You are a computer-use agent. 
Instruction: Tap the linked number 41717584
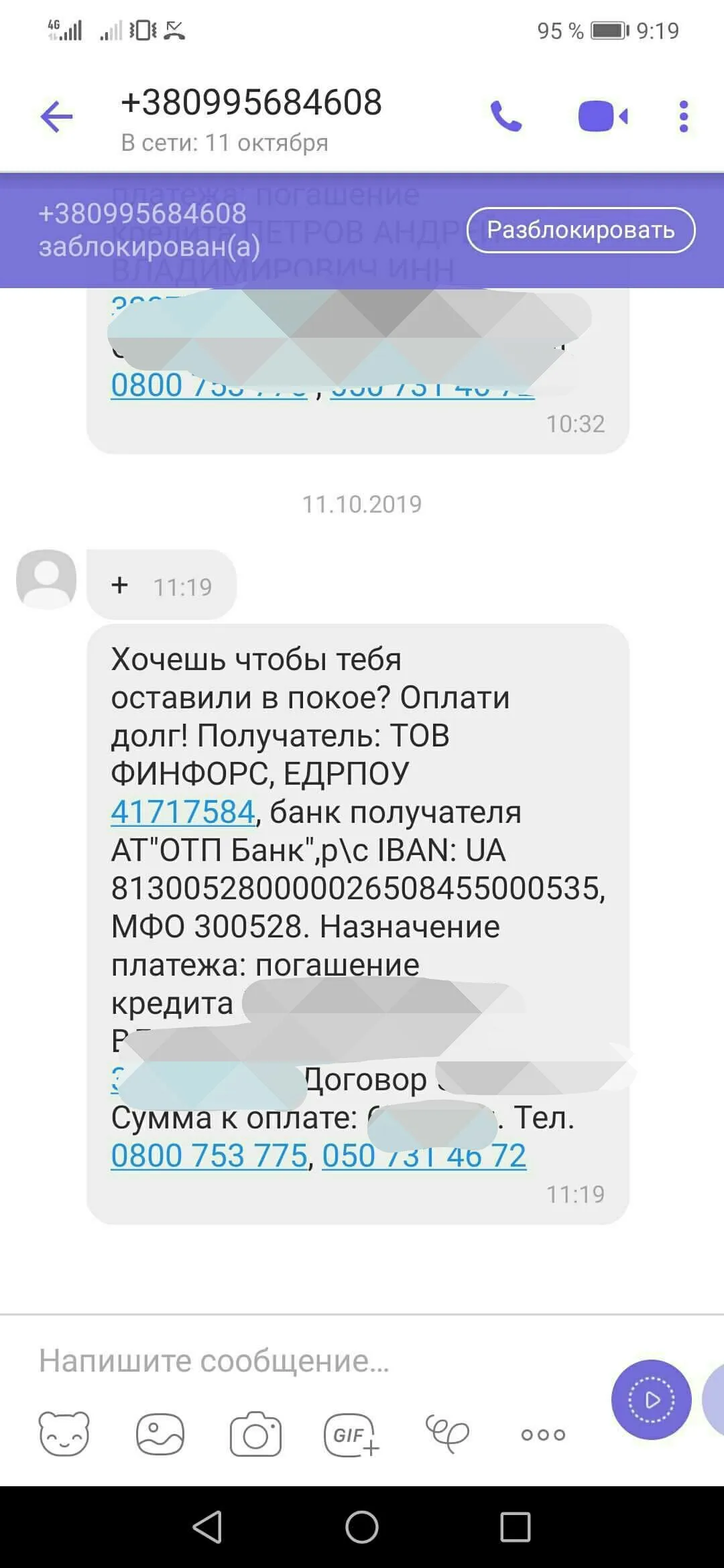point(182,812)
